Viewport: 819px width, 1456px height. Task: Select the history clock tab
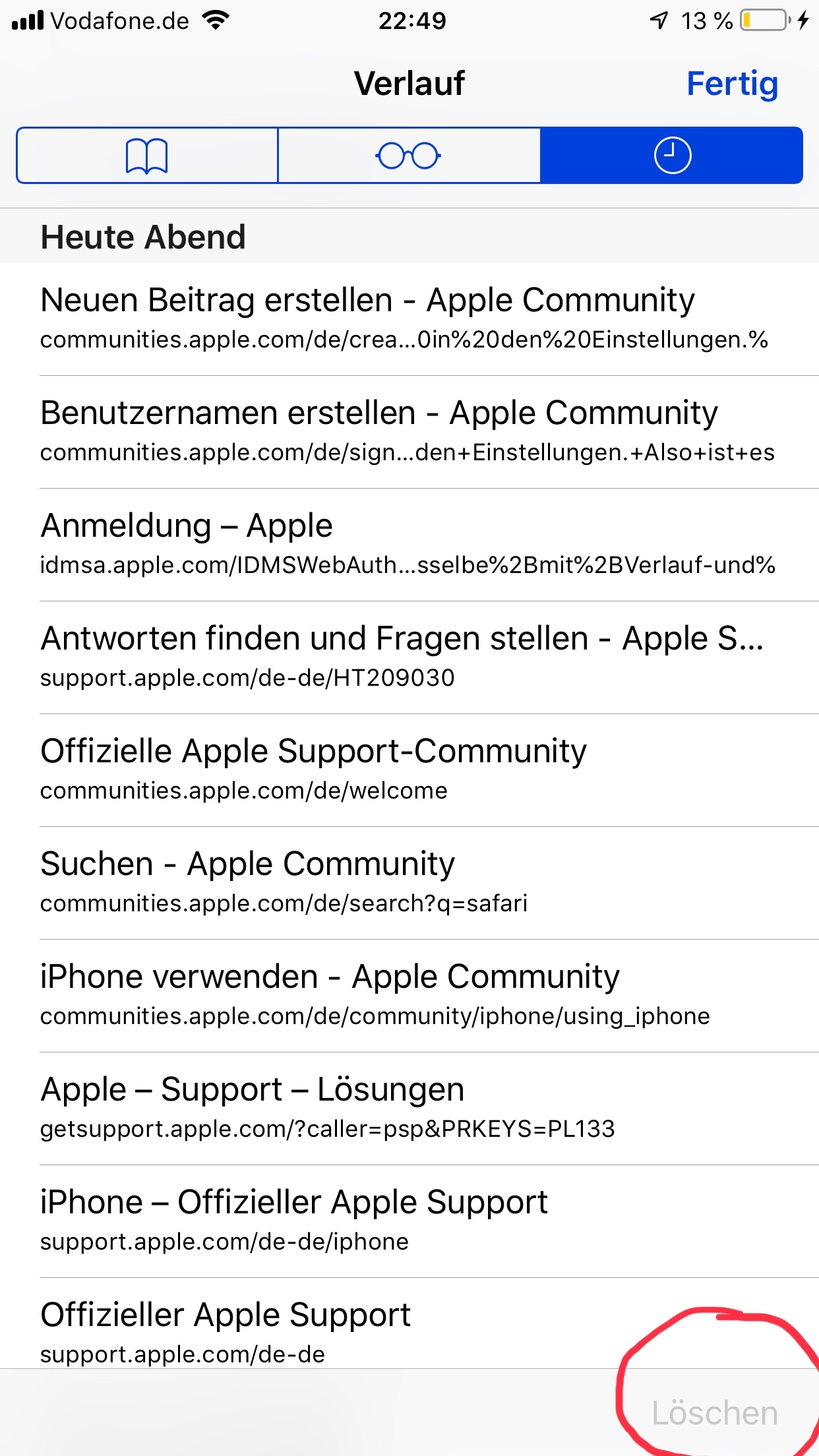click(672, 156)
